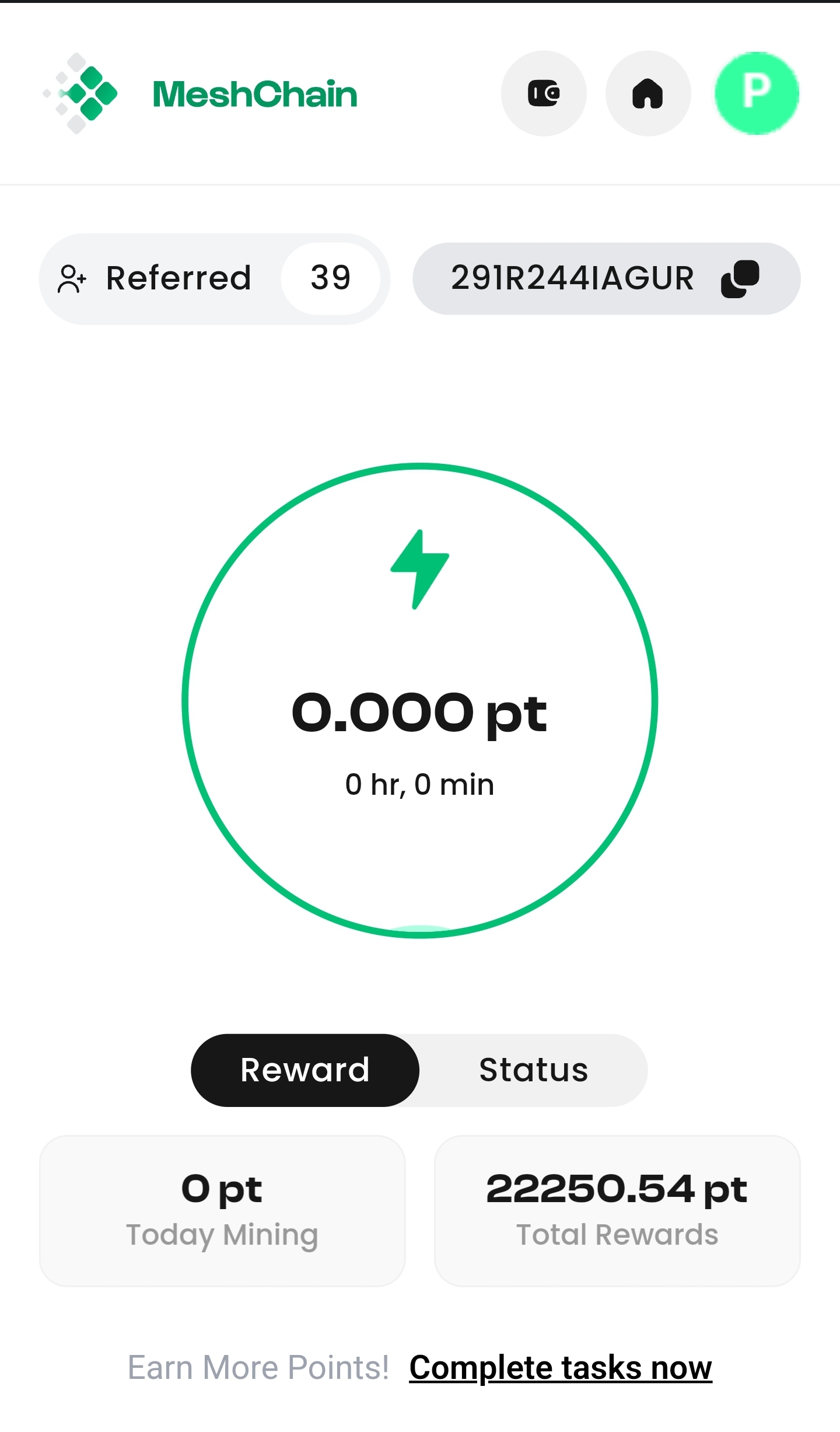Tap the lightning mining circle
The width and height of the screenshot is (840, 1432).
pos(419,700)
